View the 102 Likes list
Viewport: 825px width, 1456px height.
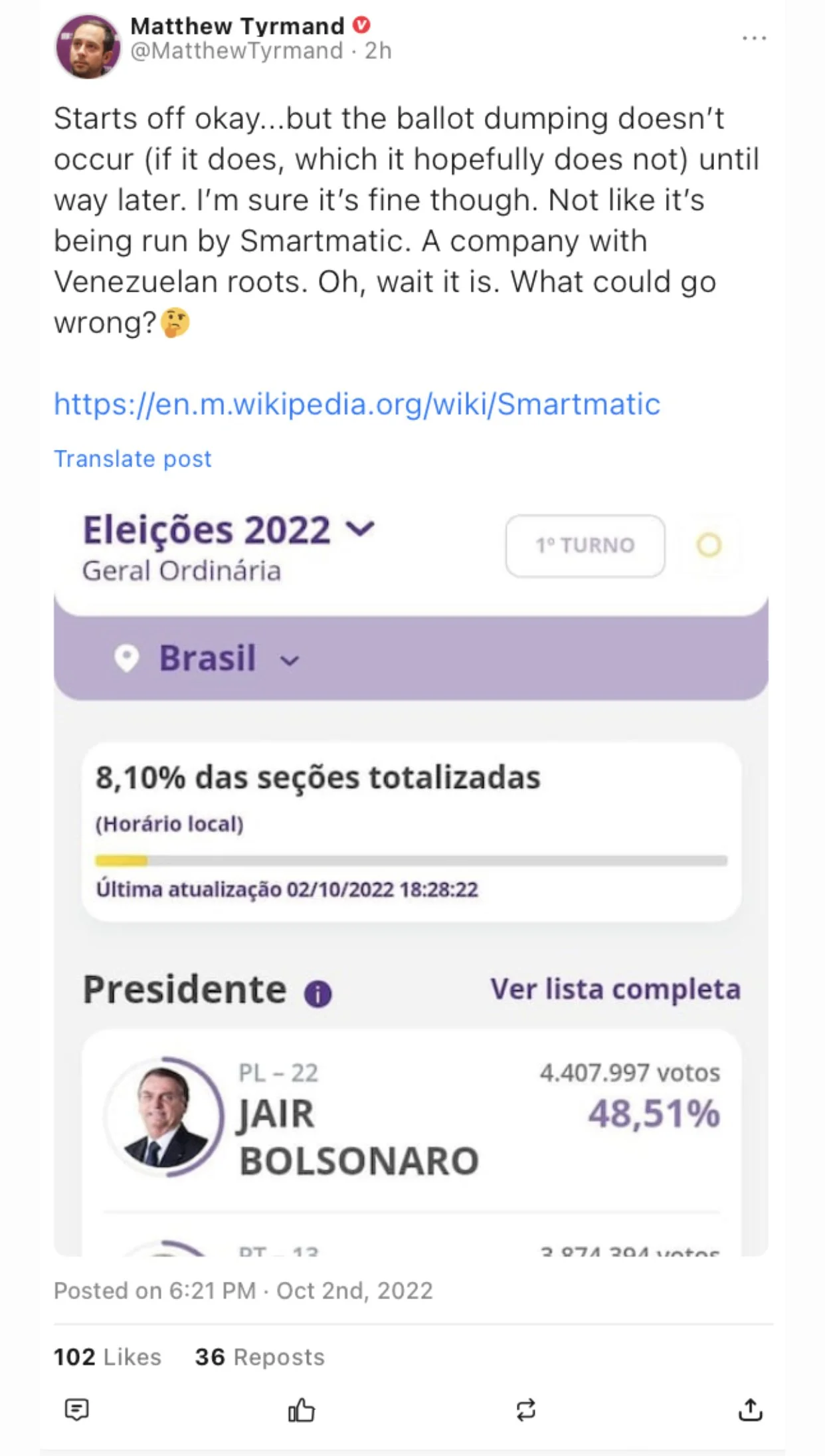click(108, 1356)
